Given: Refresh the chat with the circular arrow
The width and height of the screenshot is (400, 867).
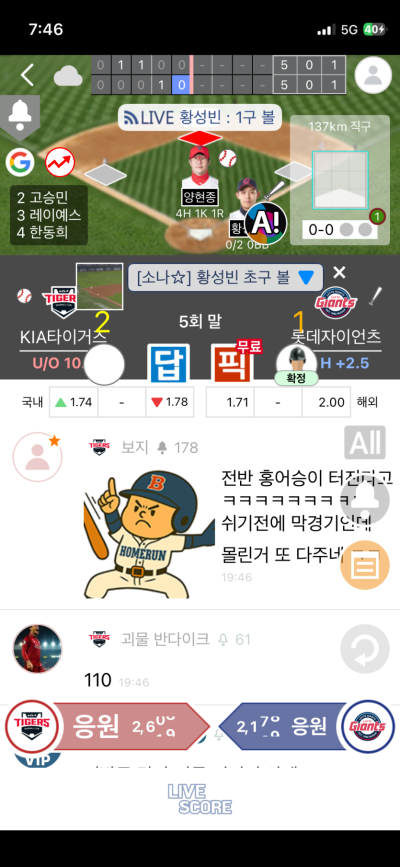Looking at the screenshot, I should pyautogui.click(x=365, y=649).
